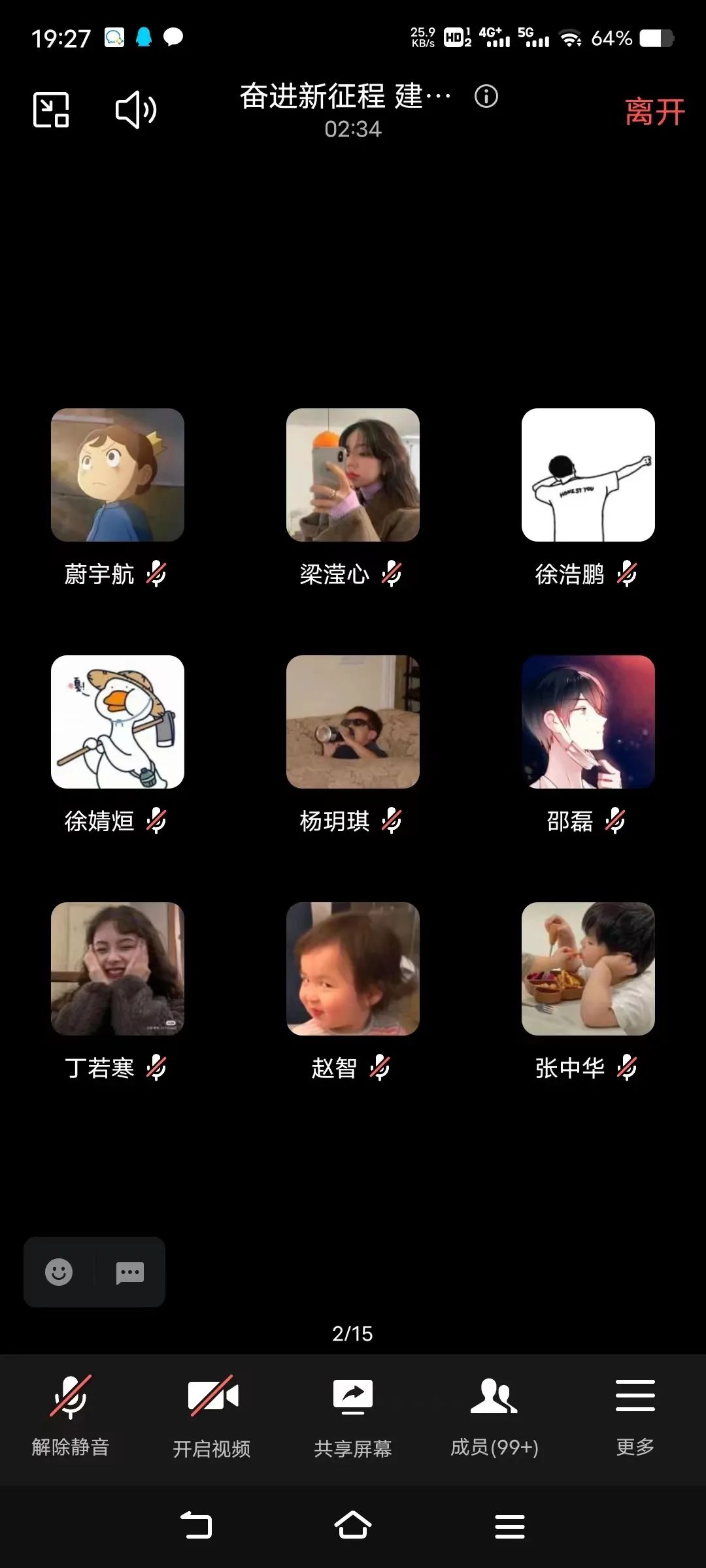Select participant tile 邵磊
Image resolution: width=706 pixels, height=1568 pixels.
(588, 722)
